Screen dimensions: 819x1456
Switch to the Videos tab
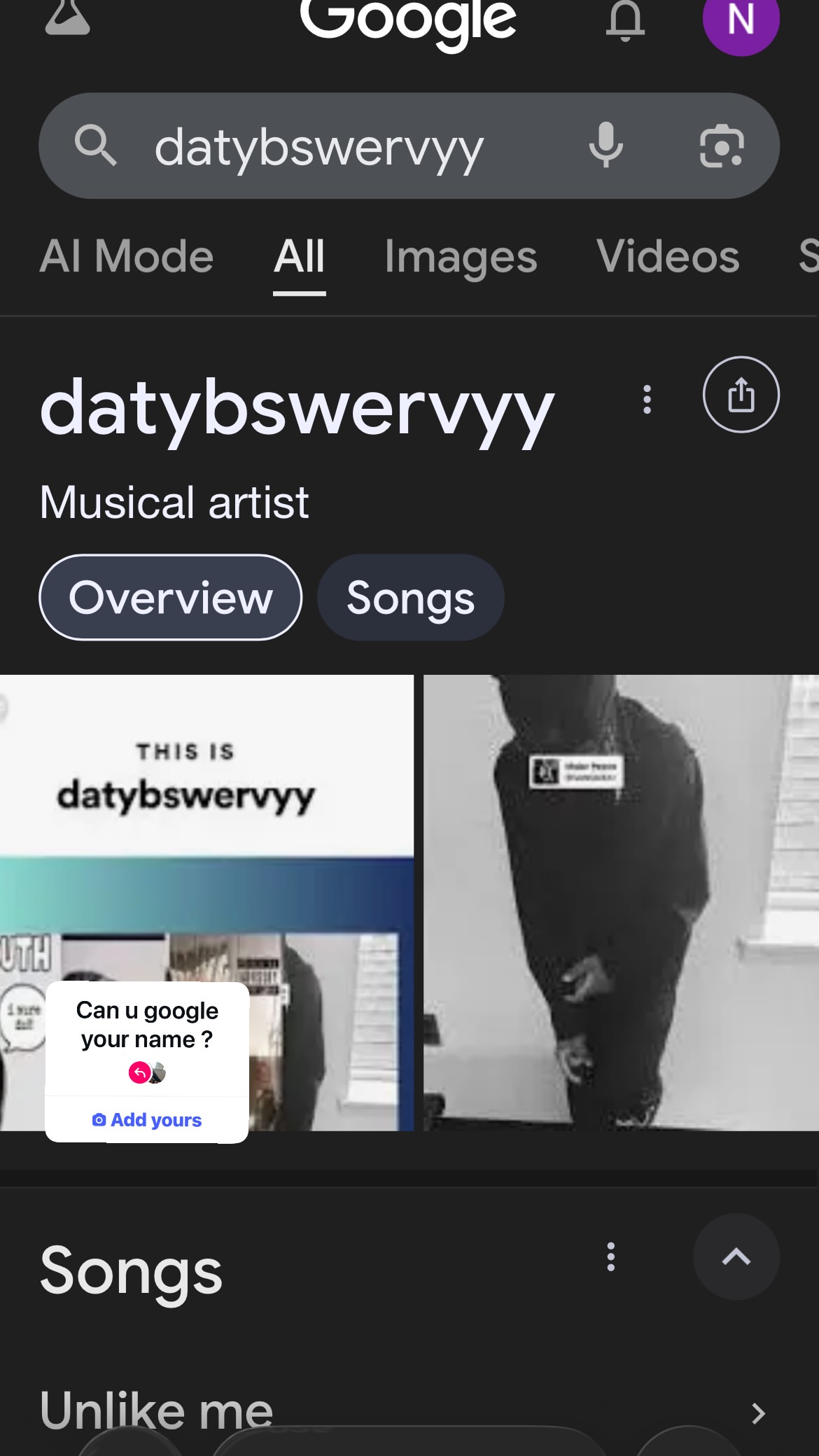(668, 256)
